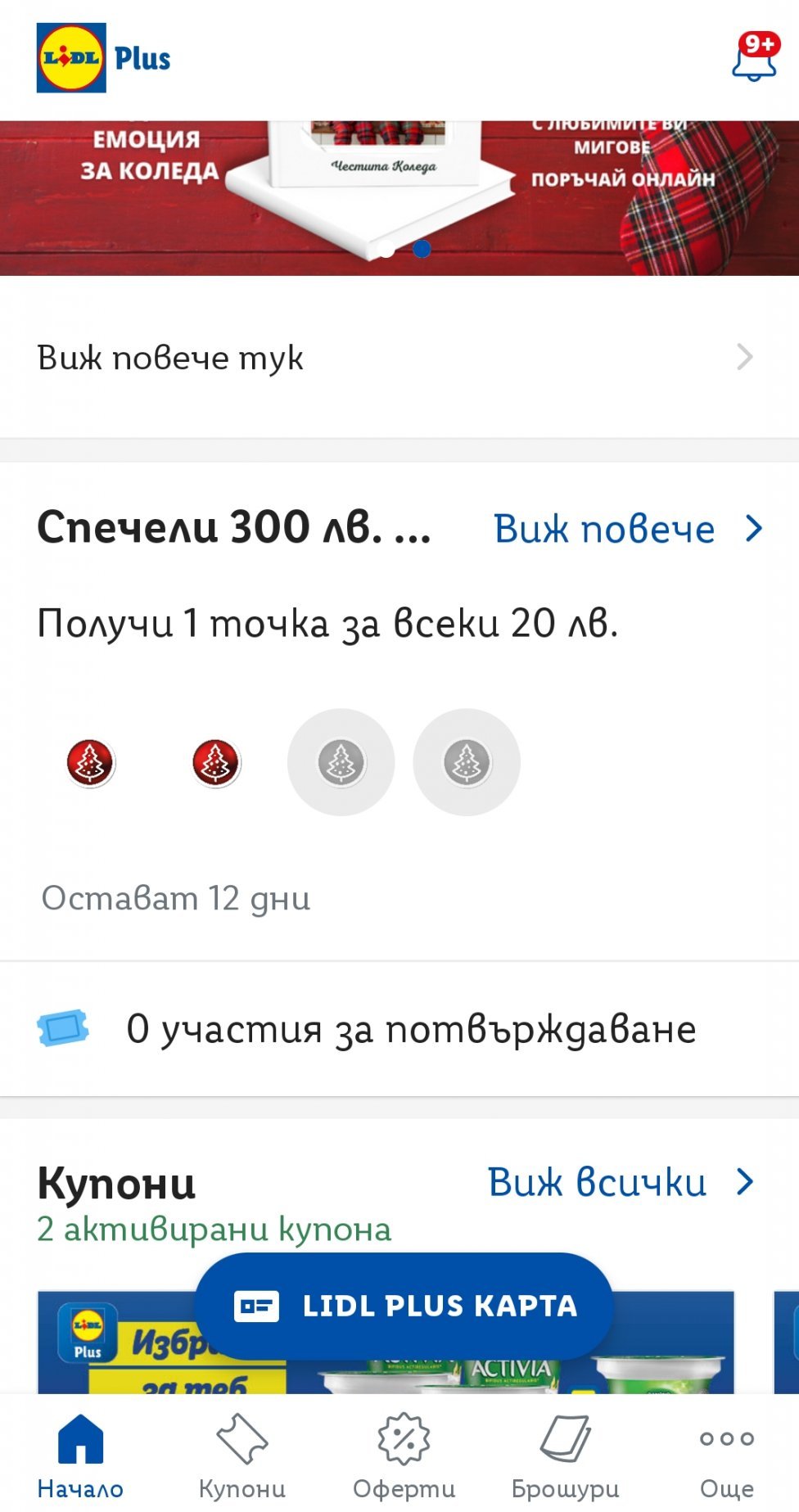Open the 'Виж повече тук' row

point(399,358)
